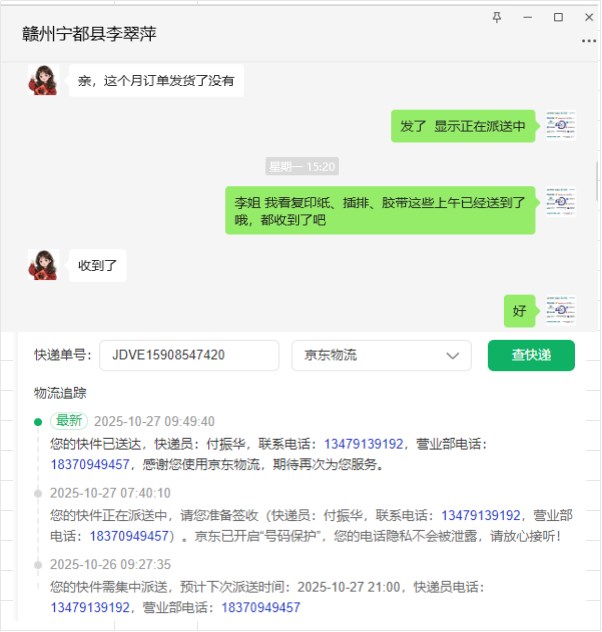Call courier number 13479139192 in latest update
Screen dimensions: 602x632
363,444
